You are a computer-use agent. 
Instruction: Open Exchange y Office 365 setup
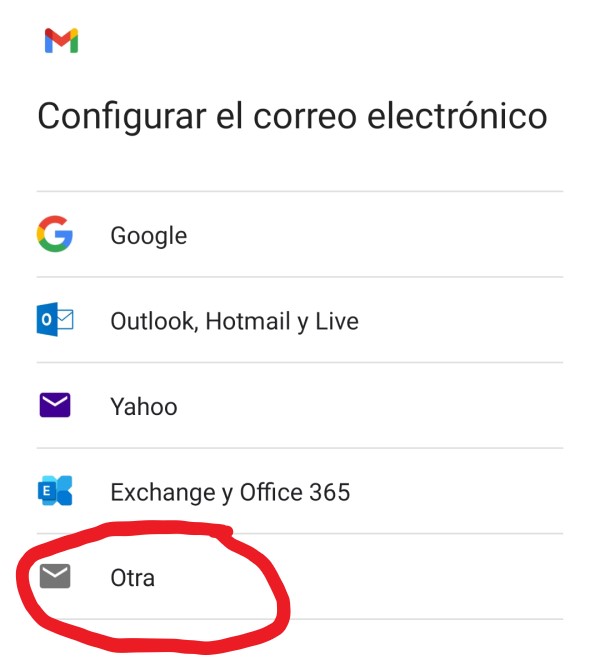(230, 492)
